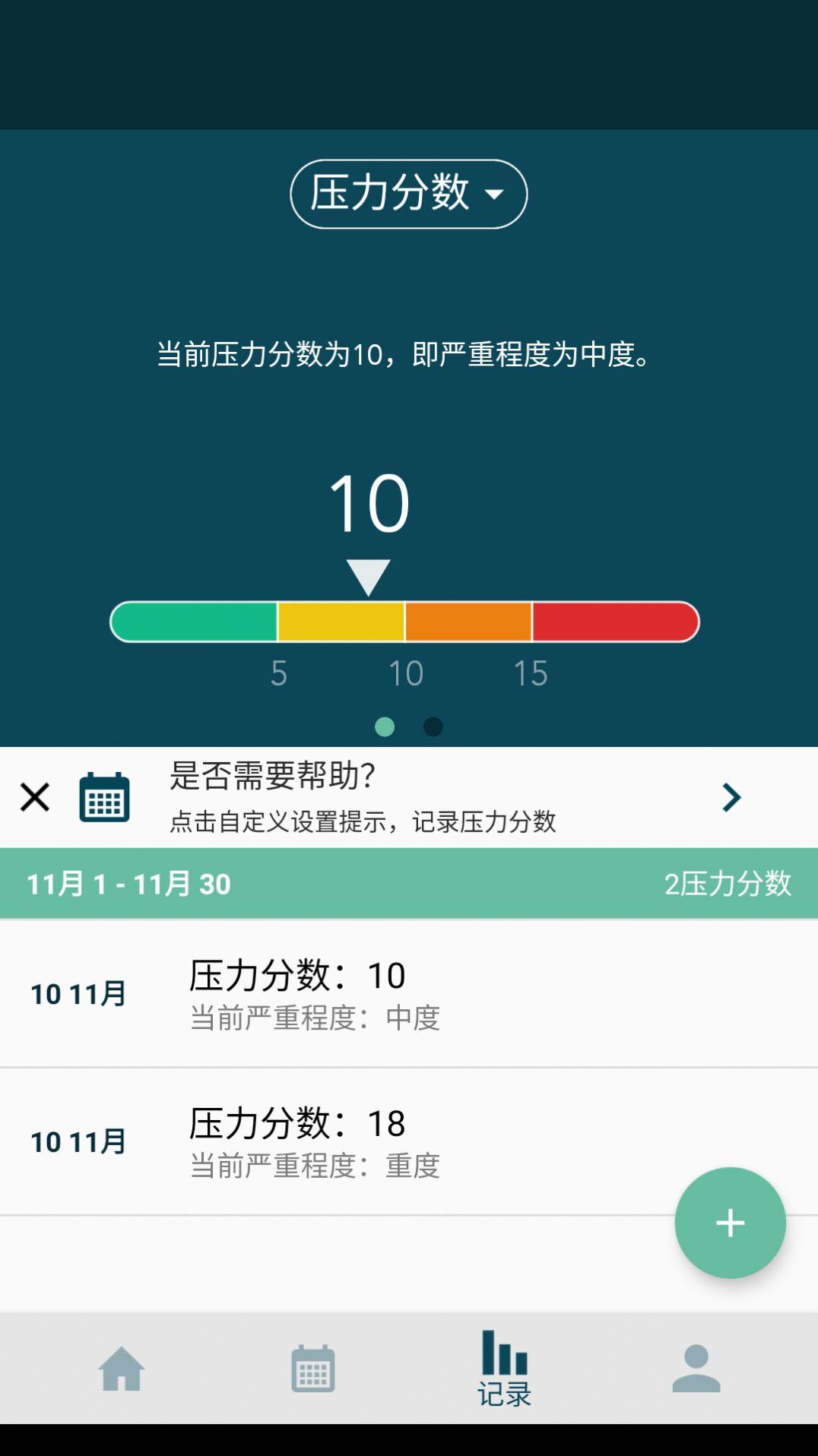Open the record with 压力分数 18
The width and height of the screenshot is (818, 1456).
click(x=409, y=1141)
